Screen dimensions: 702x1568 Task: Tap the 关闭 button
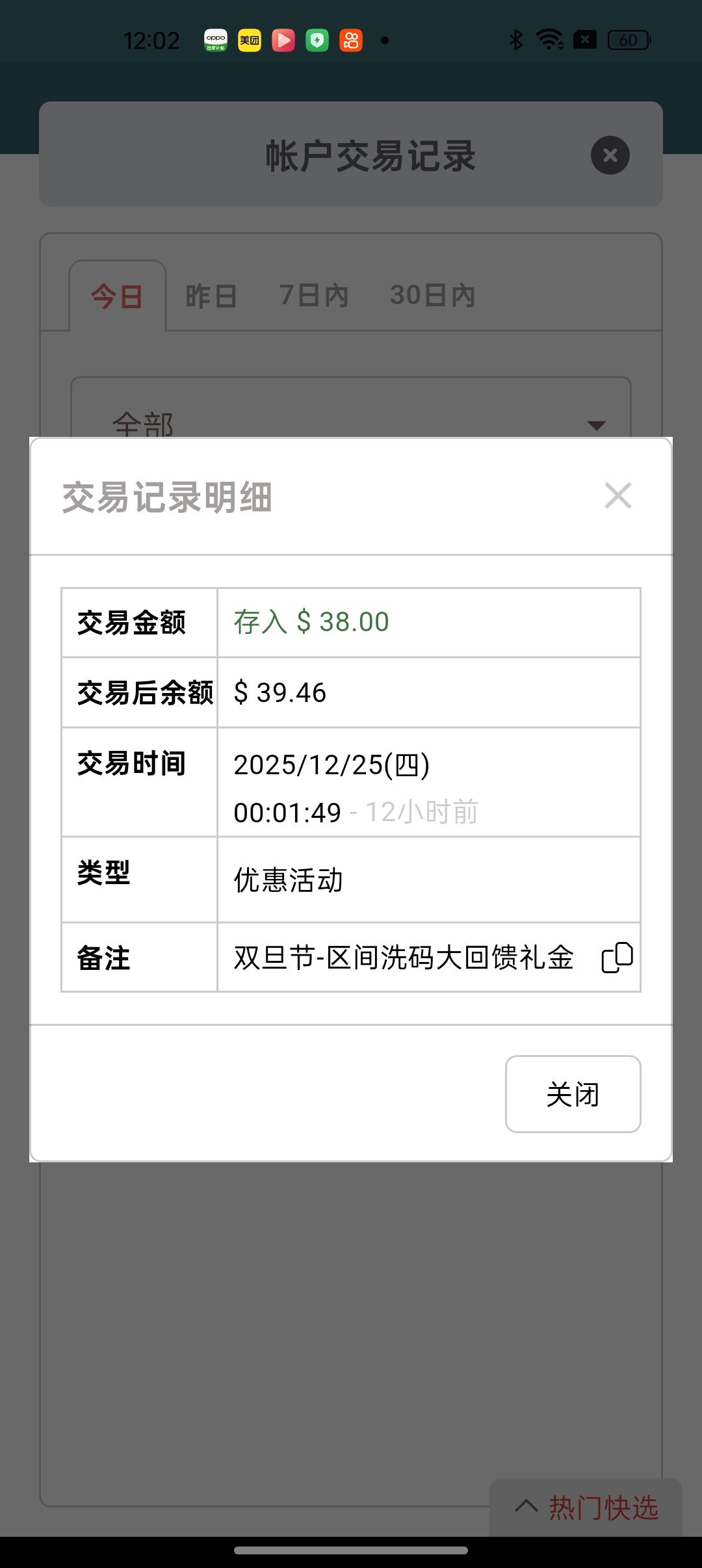pos(573,1094)
